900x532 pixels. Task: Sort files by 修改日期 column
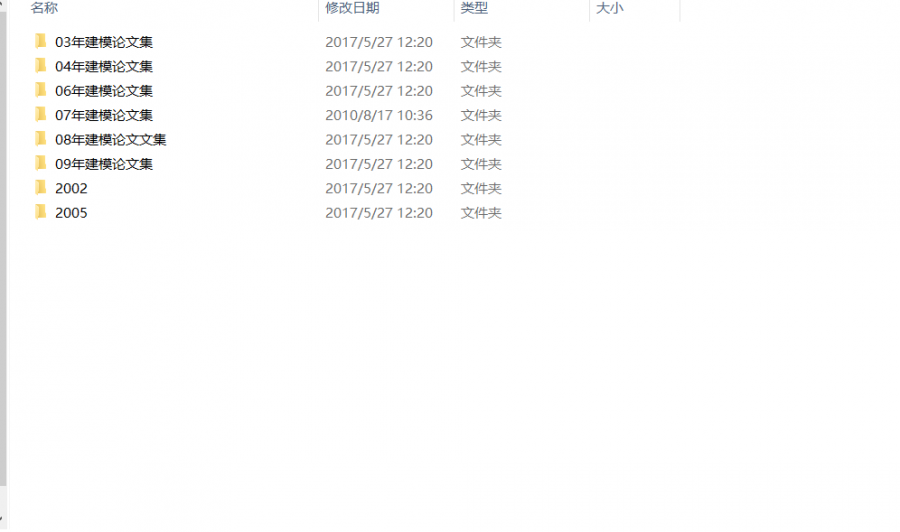352,8
